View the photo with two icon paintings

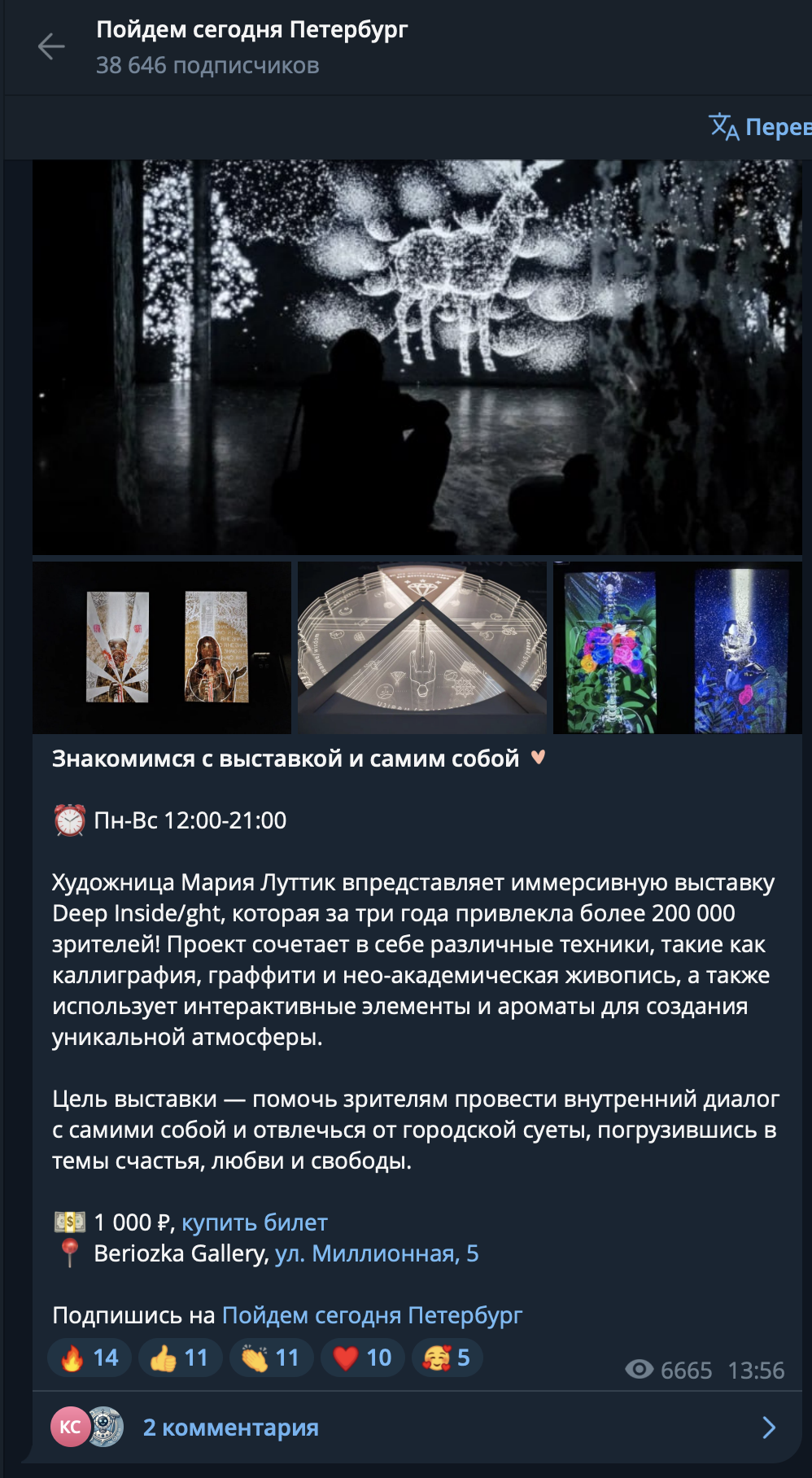161,648
